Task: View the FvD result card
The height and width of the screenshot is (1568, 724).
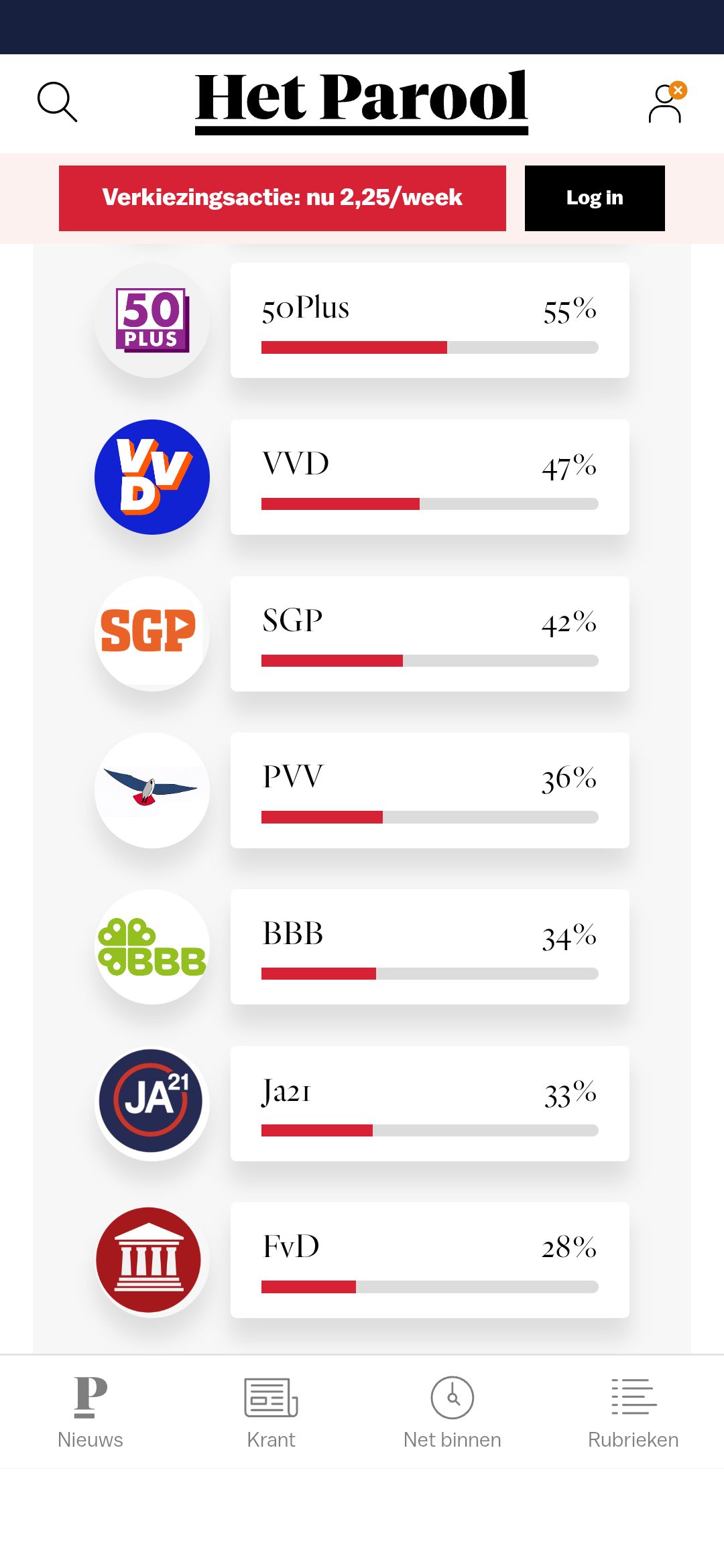Action: tap(429, 1260)
